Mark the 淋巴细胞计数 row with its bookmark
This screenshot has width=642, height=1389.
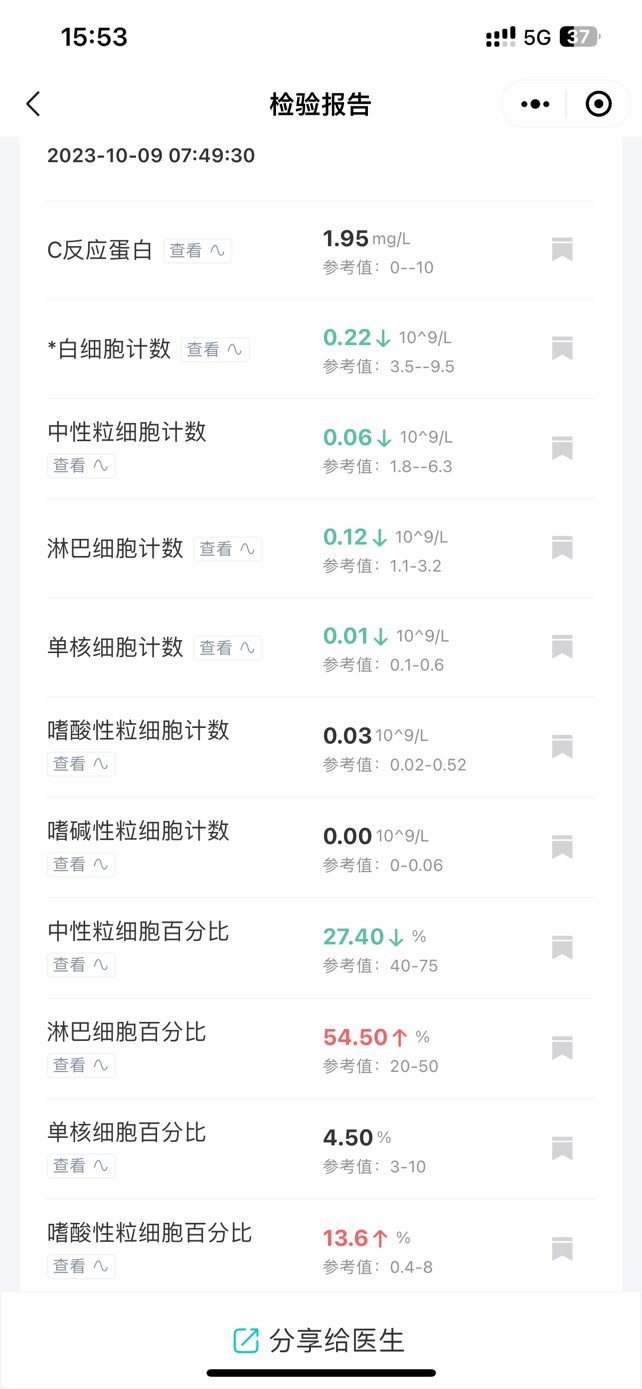(x=562, y=548)
